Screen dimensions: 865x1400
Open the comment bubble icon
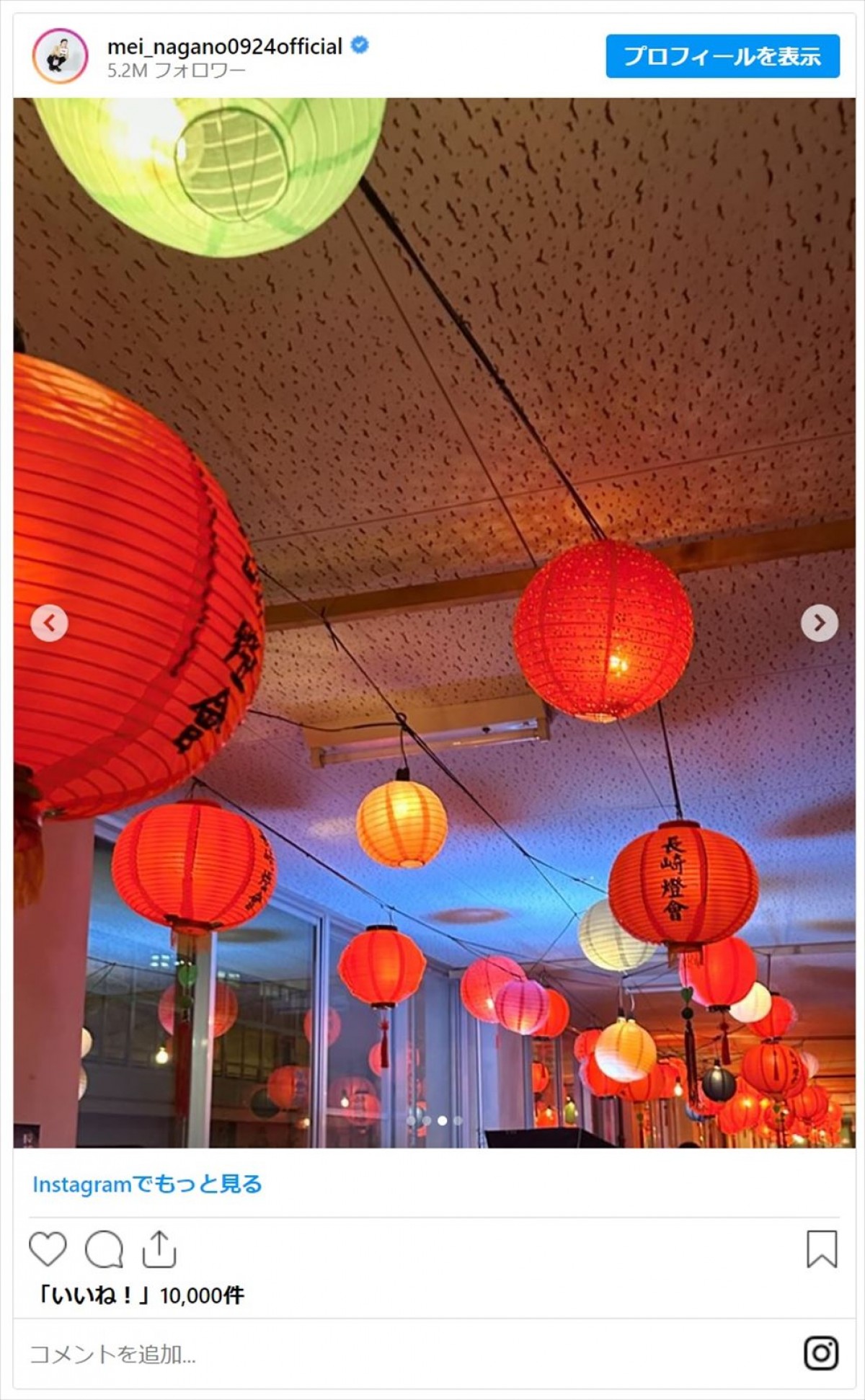pyautogui.click(x=104, y=1249)
